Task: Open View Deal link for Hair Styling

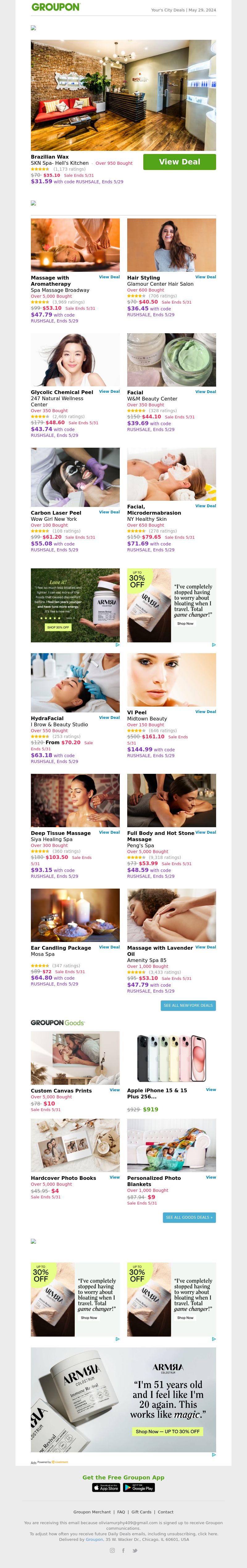Action: point(206,277)
